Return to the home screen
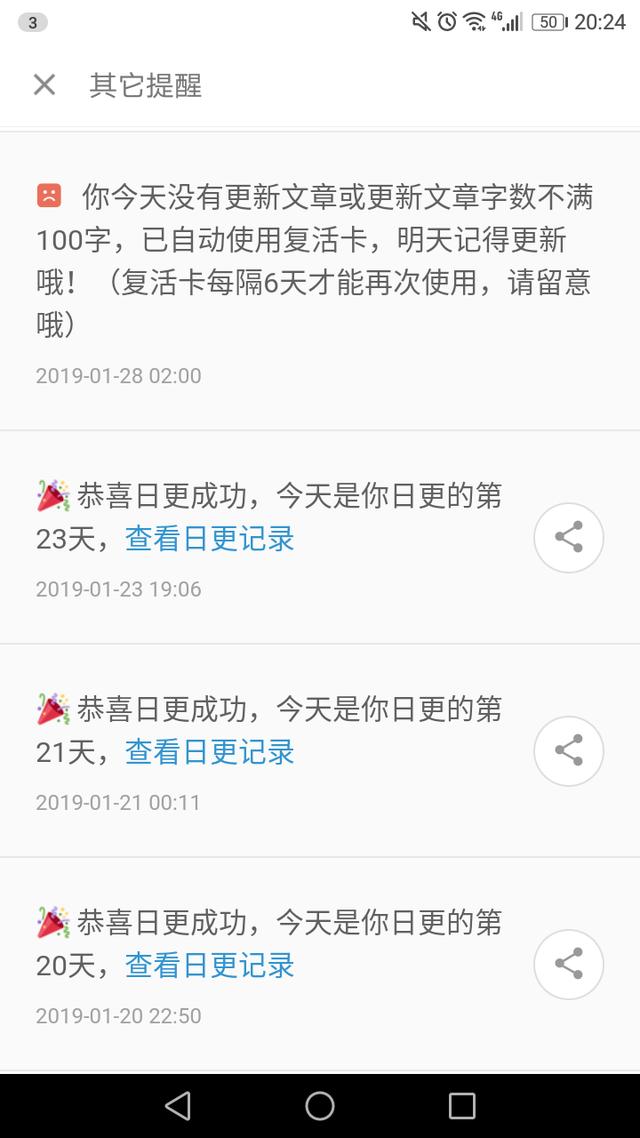This screenshot has width=640, height=1138. [x=320, y=1105]
